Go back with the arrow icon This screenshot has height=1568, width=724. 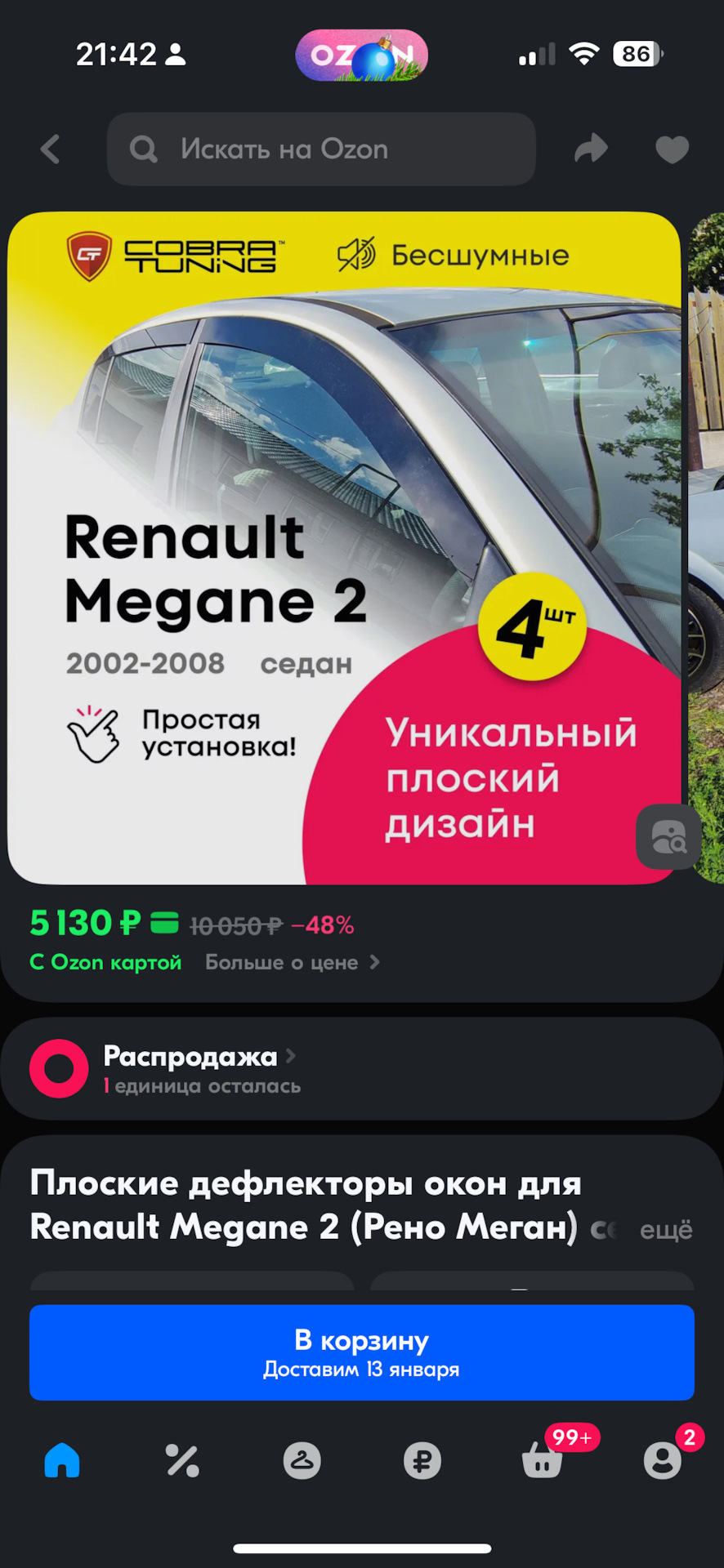point(51,149)
